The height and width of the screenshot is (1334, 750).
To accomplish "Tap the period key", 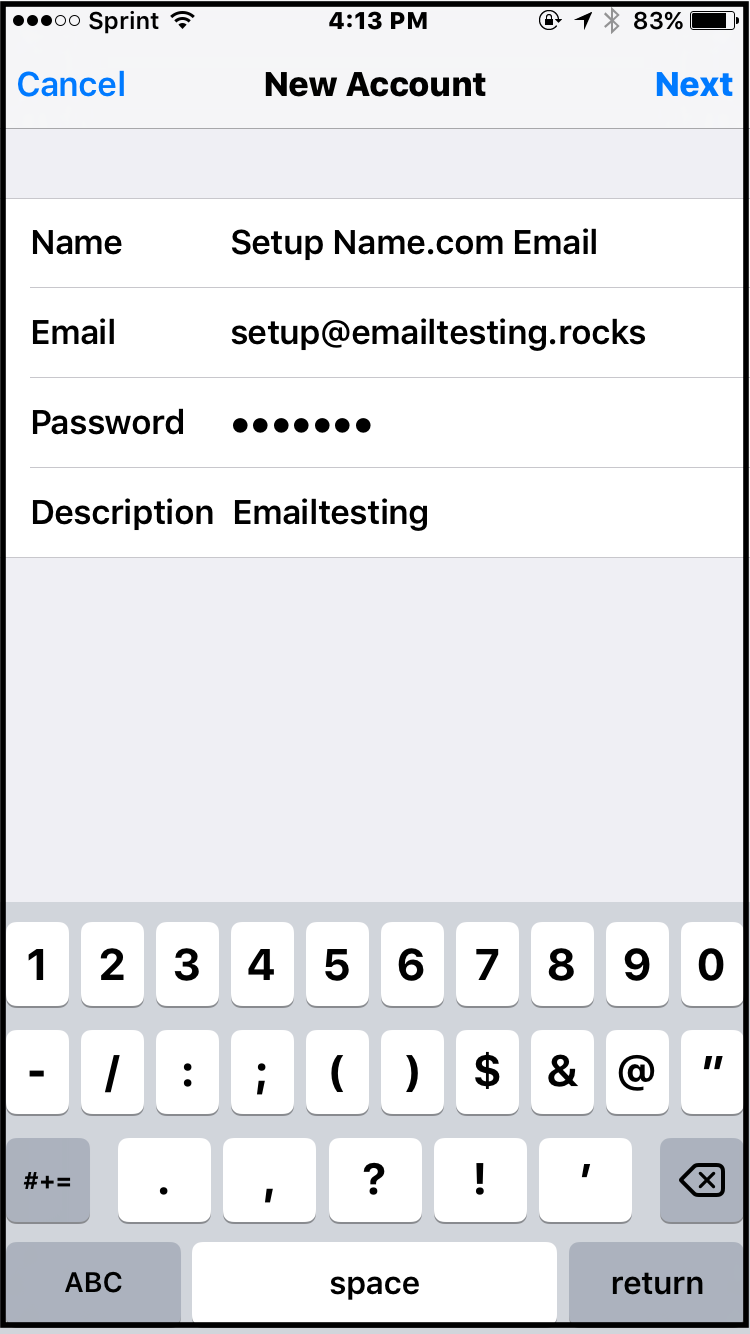I will pos(164,1180).
